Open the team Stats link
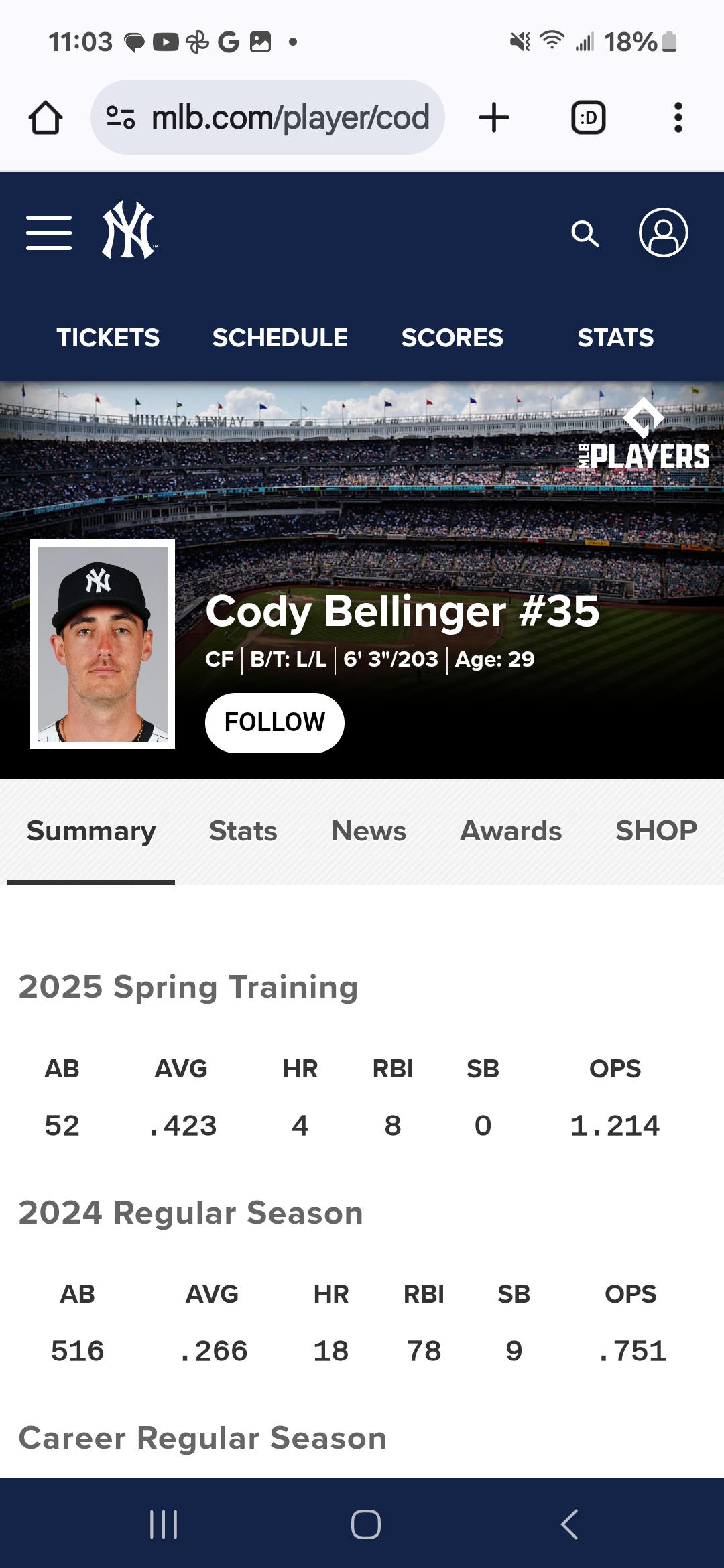 pyautogui.click(x=615, y=338)
